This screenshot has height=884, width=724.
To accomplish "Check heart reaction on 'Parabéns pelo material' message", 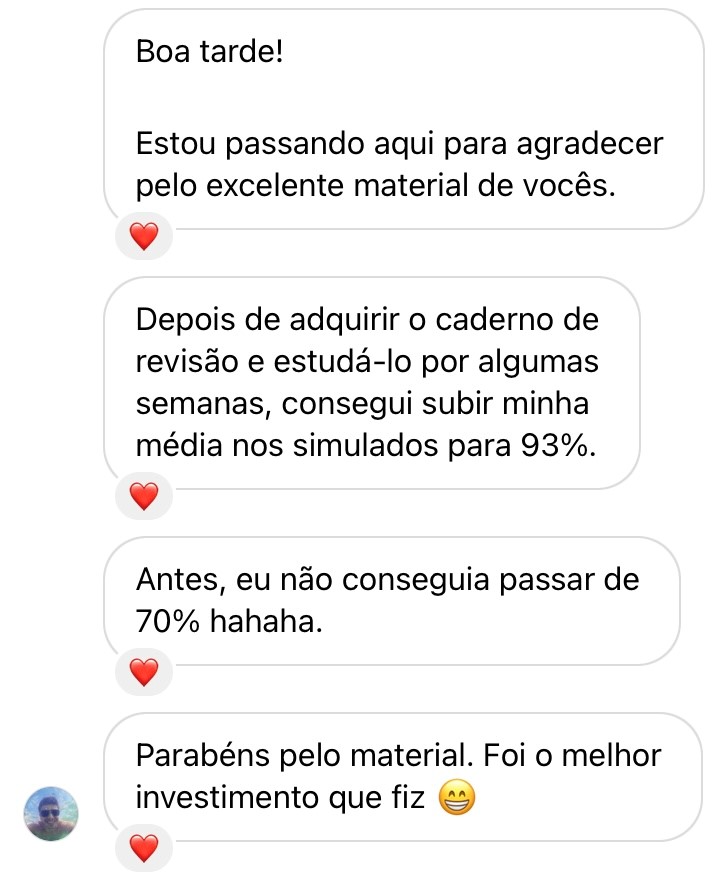I will 145,849.
